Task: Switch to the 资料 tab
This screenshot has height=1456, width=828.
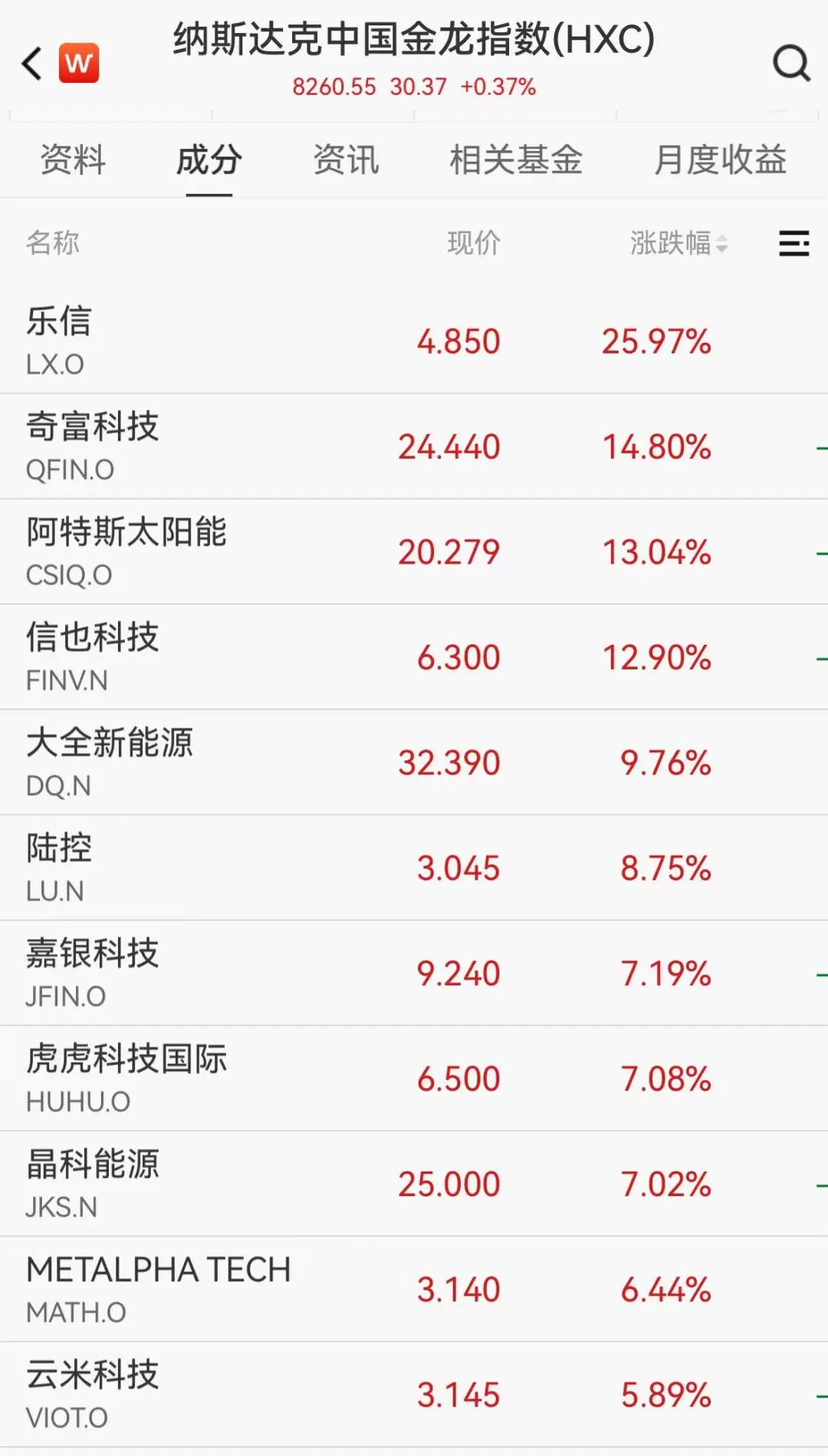Action: tap(73, 160)
